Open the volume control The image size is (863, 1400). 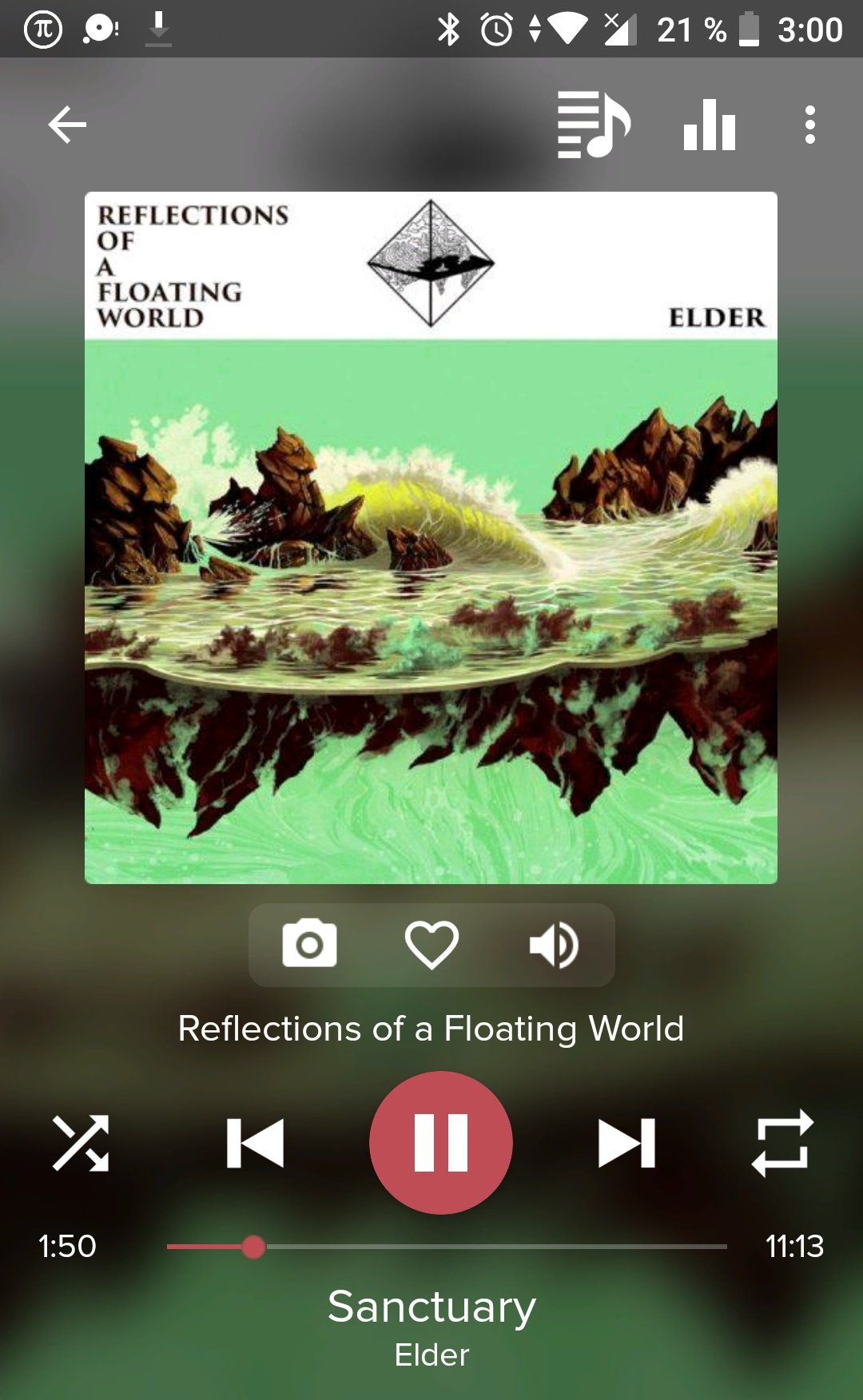tap(554, 944)
